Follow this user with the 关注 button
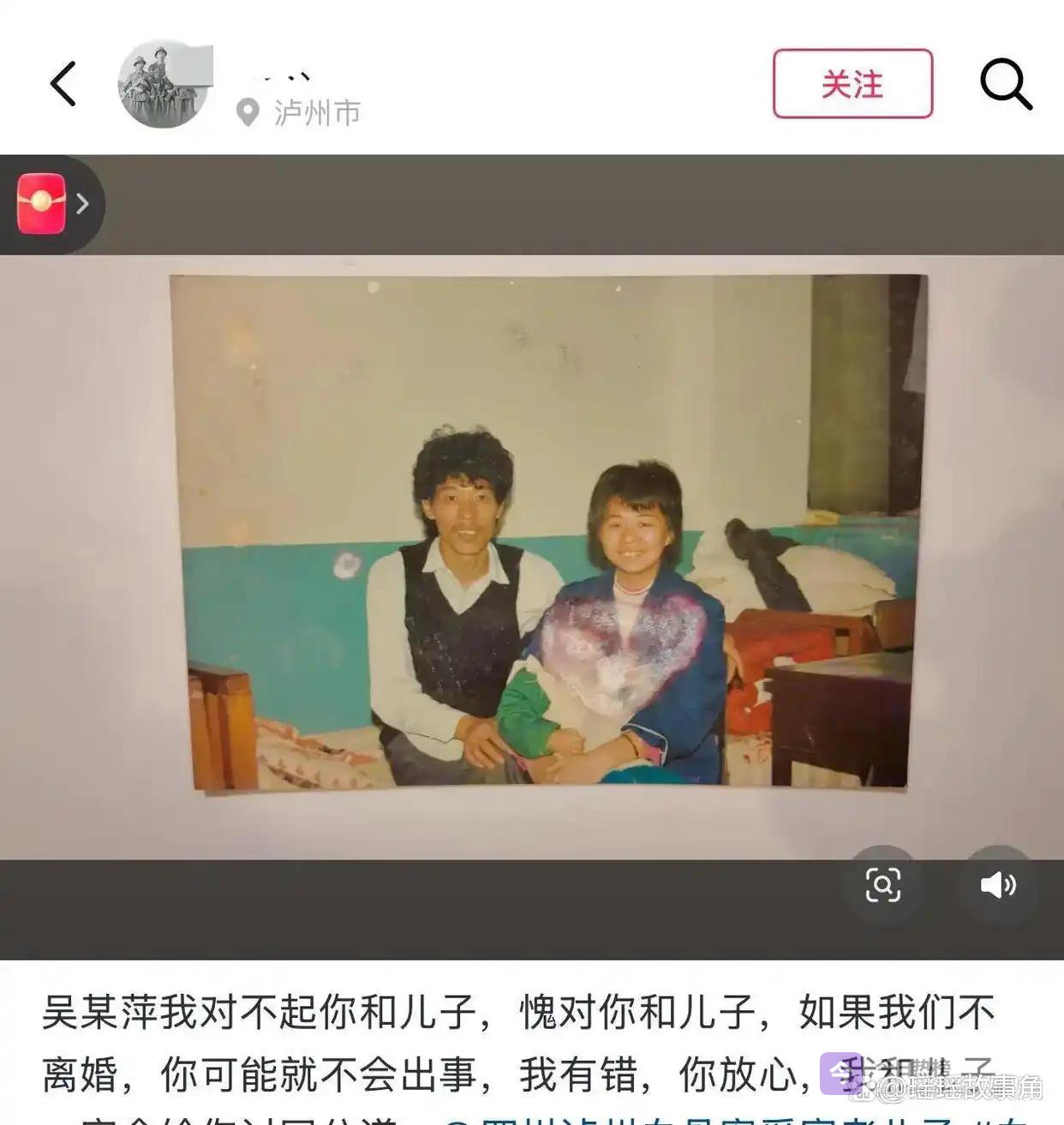Viewport: 1064px width, 1125px height. point(852,84)
